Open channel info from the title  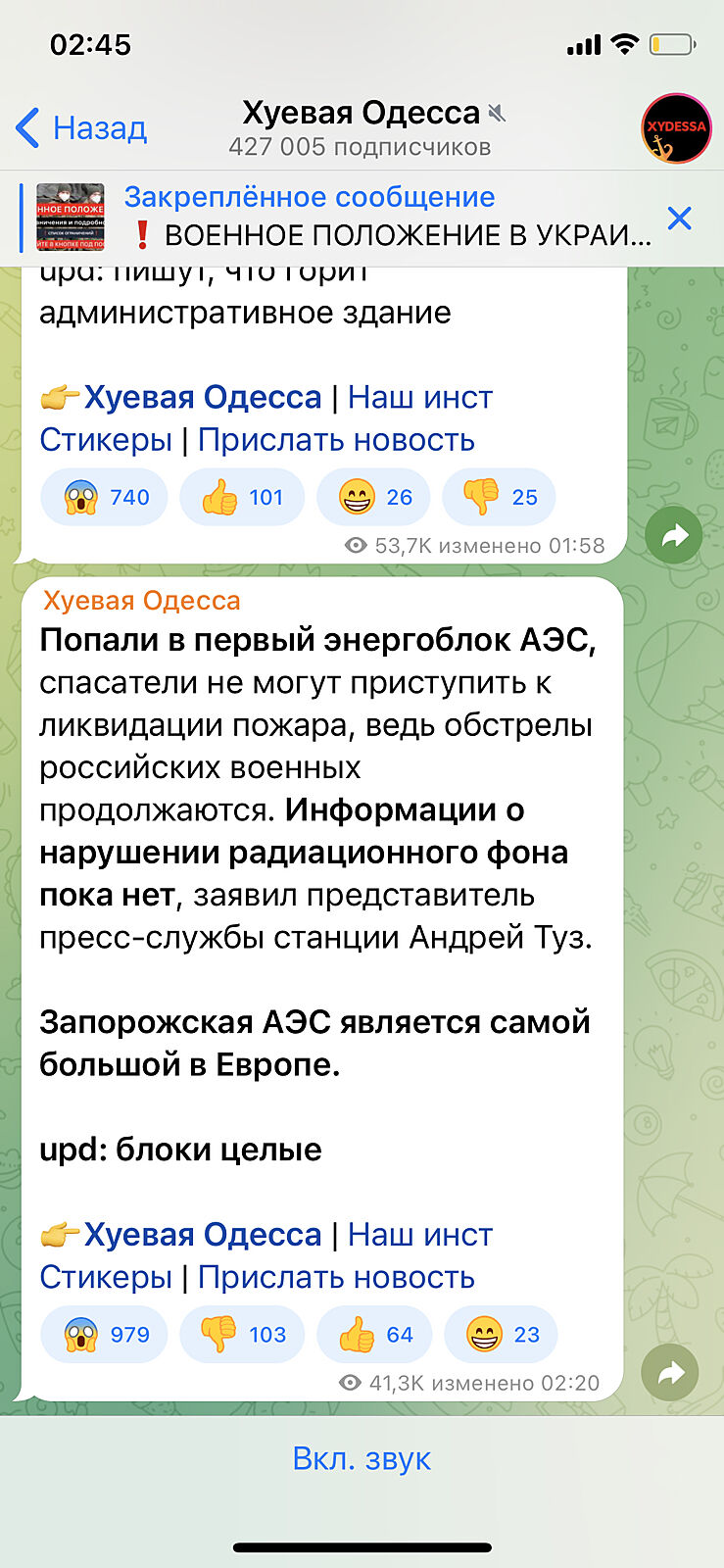(x=361, y=128)
